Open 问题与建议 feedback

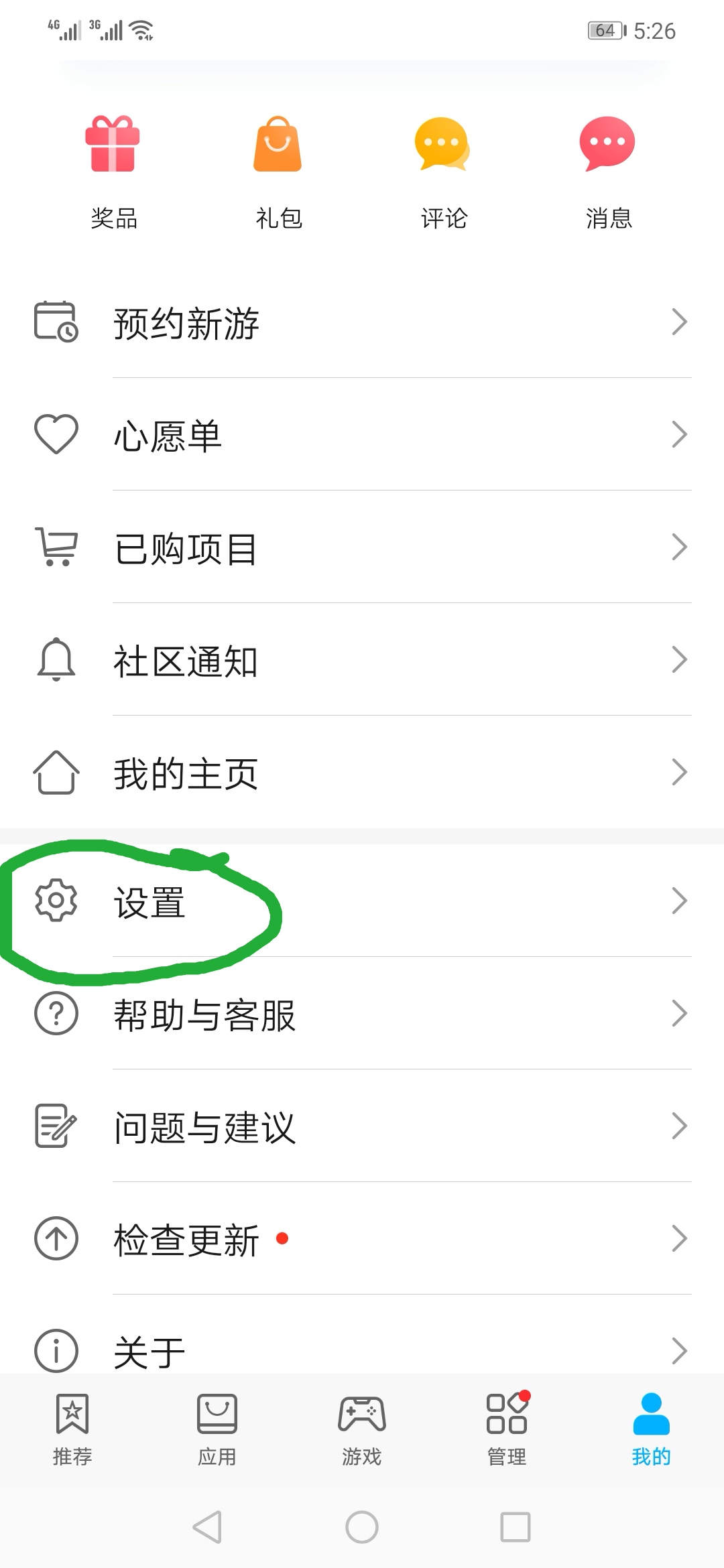click(x=362, y=1126)
